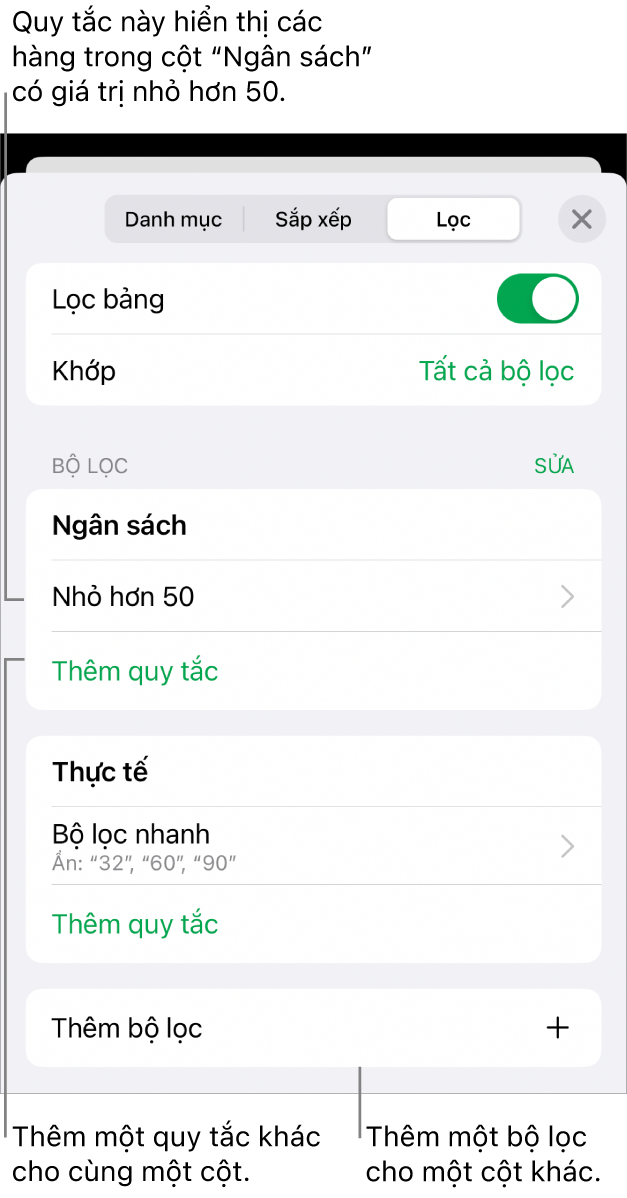Tap Thêm bộ lọc to add a filter
The image size is (627, 1198).
[313, 1028]
